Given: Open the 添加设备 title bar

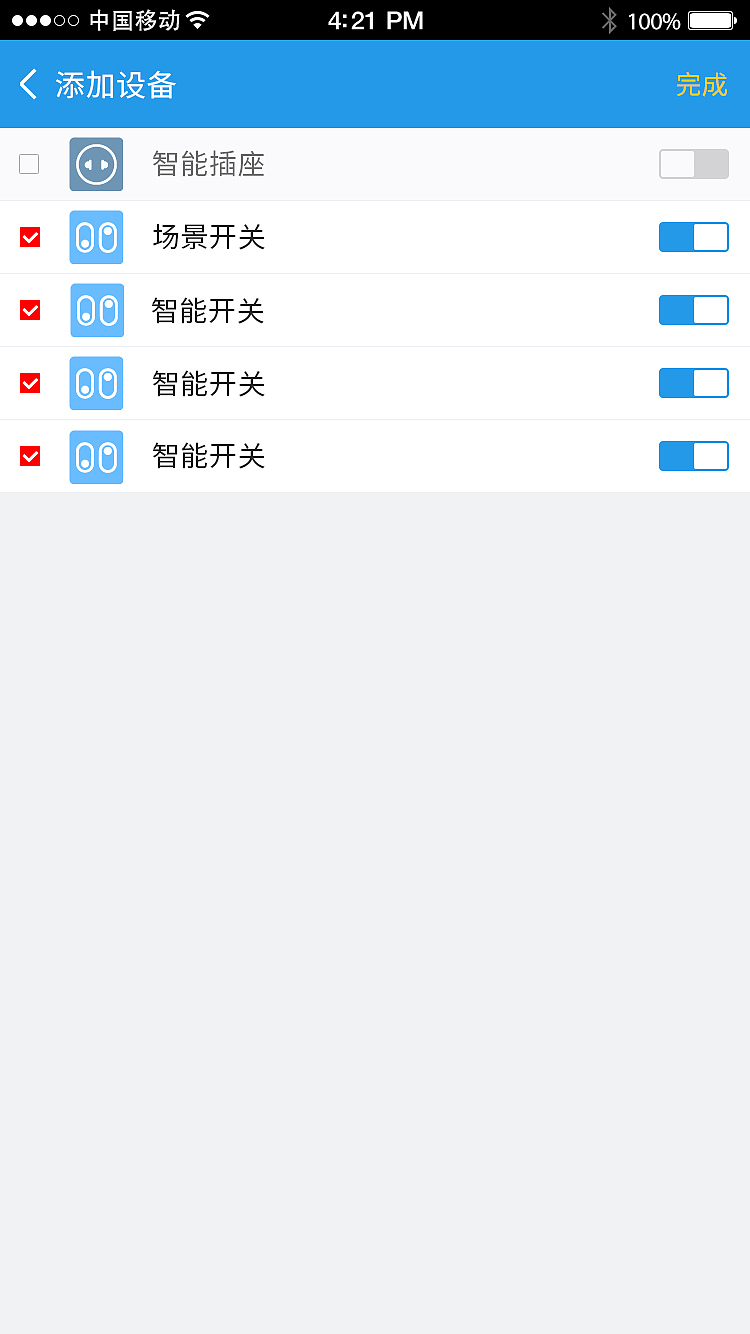Looking at the screenshot, I should (x=115, y=85).
